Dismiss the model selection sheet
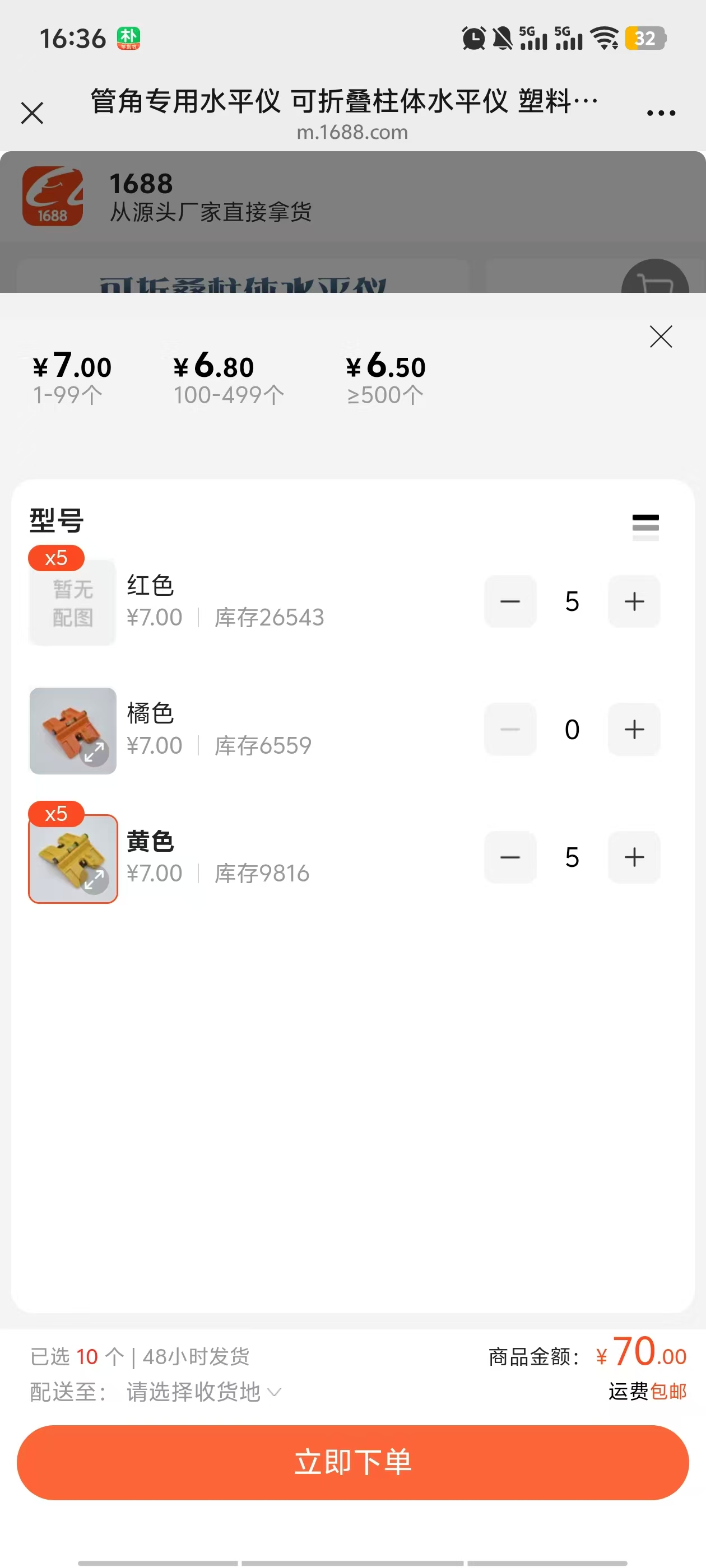Screen dimensions: 706x1568 click(660, 337)
